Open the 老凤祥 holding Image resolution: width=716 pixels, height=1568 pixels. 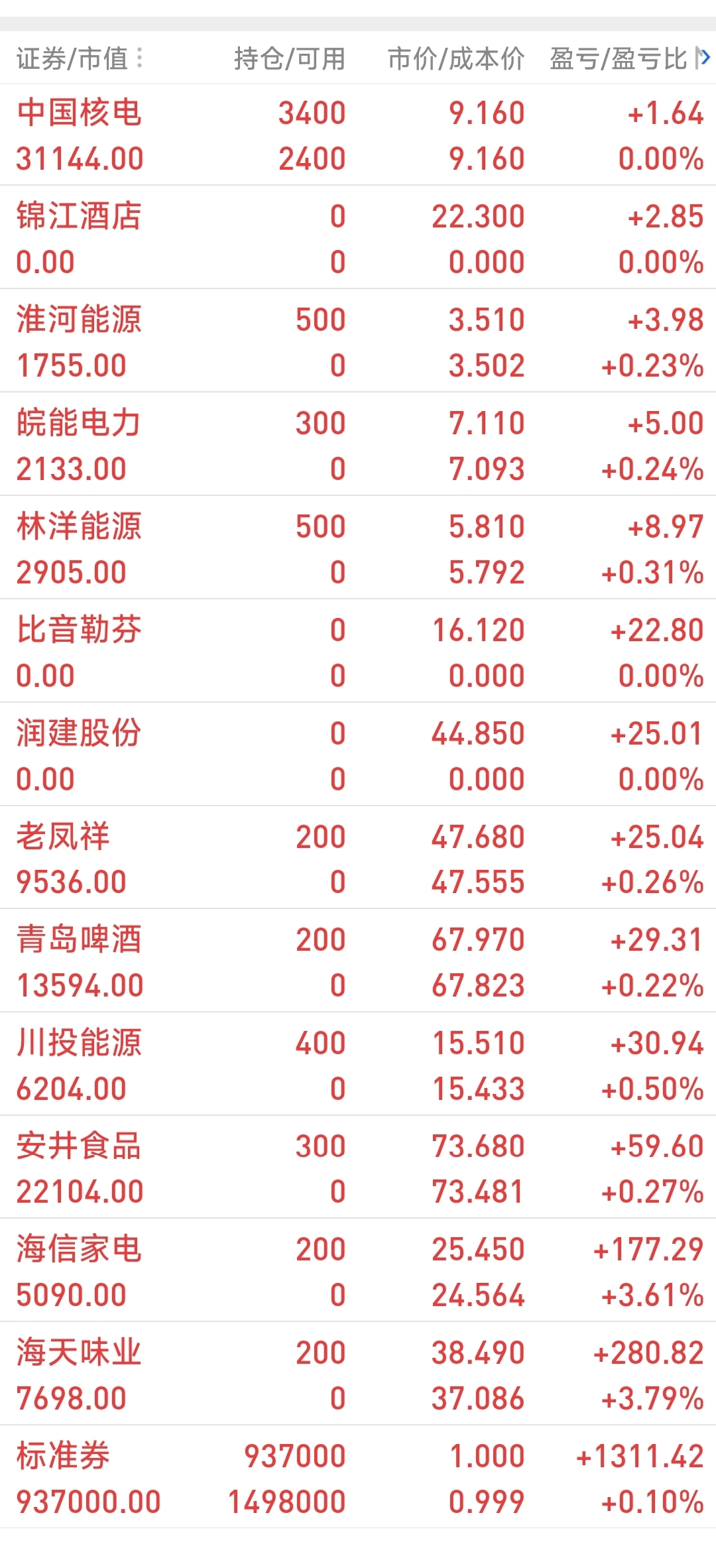[x=358, y=857]
